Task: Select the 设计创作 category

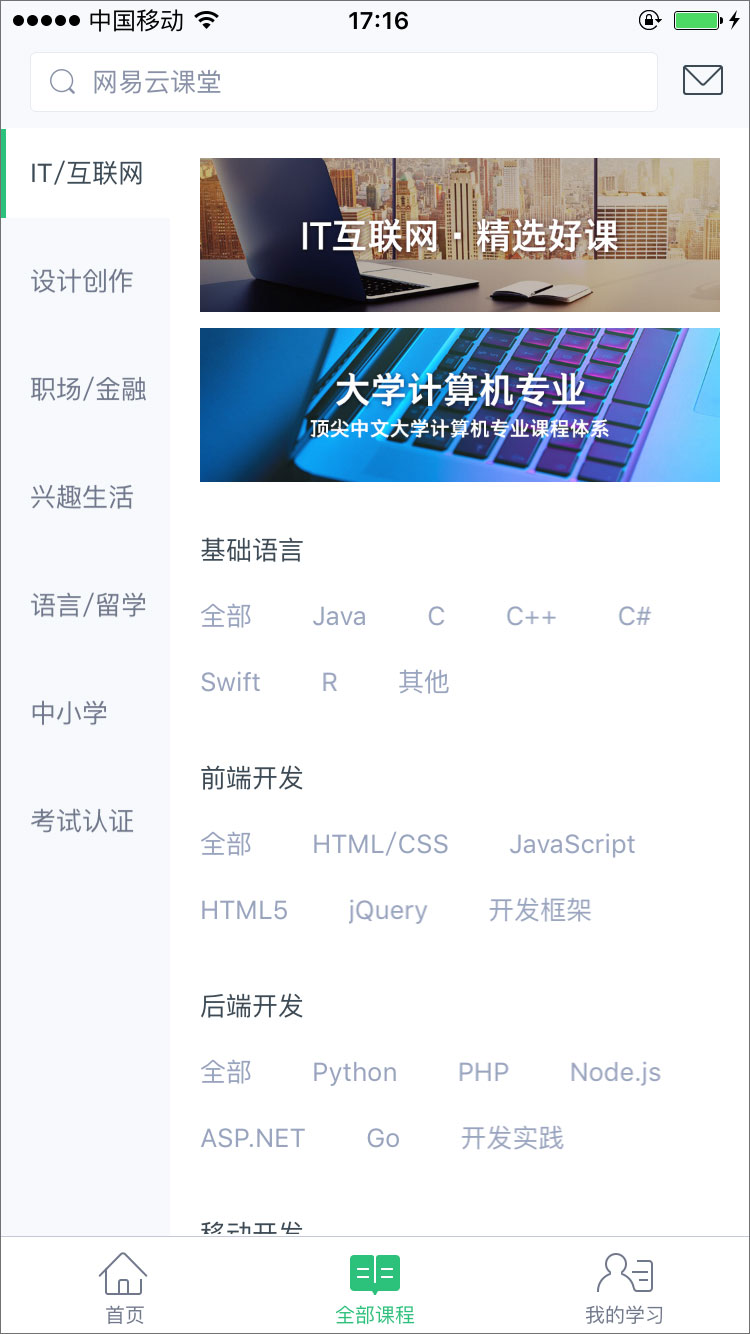Action: [x=82, y=281]
